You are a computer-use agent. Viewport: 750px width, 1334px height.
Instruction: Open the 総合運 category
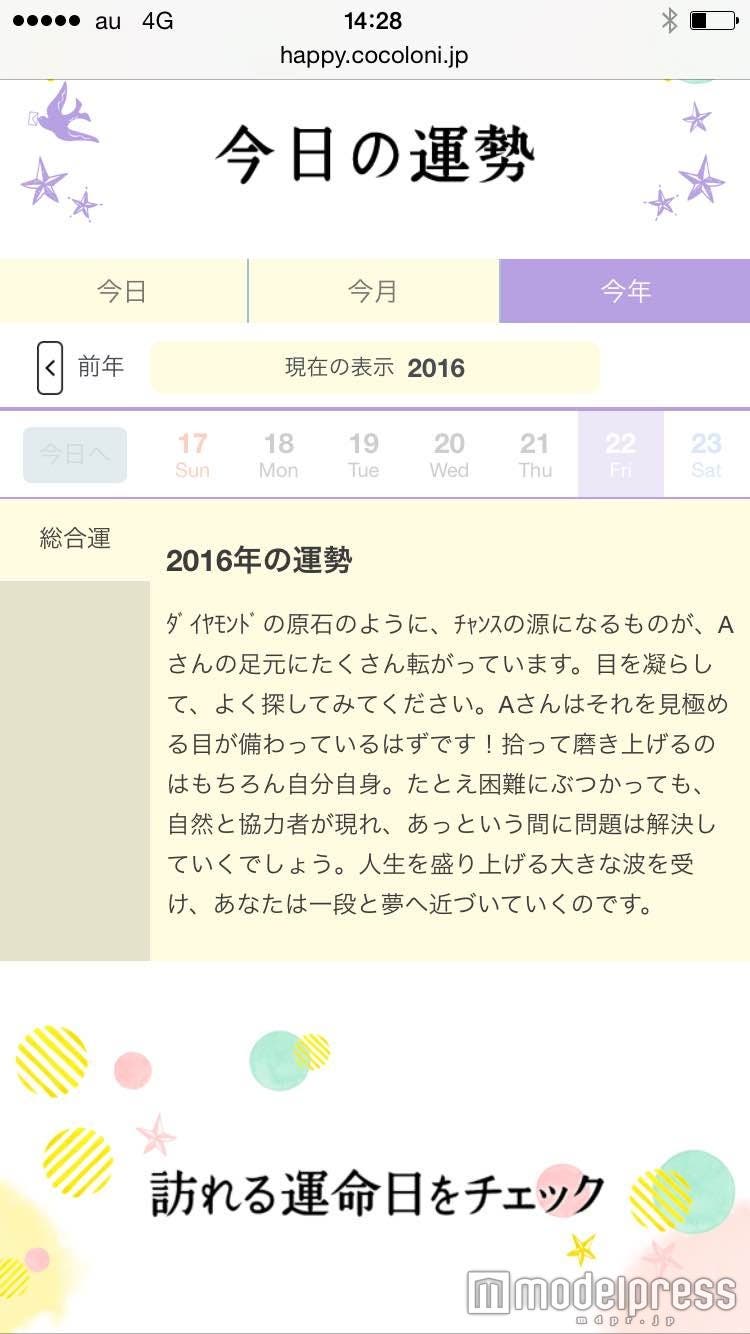(x=75, y=539)
